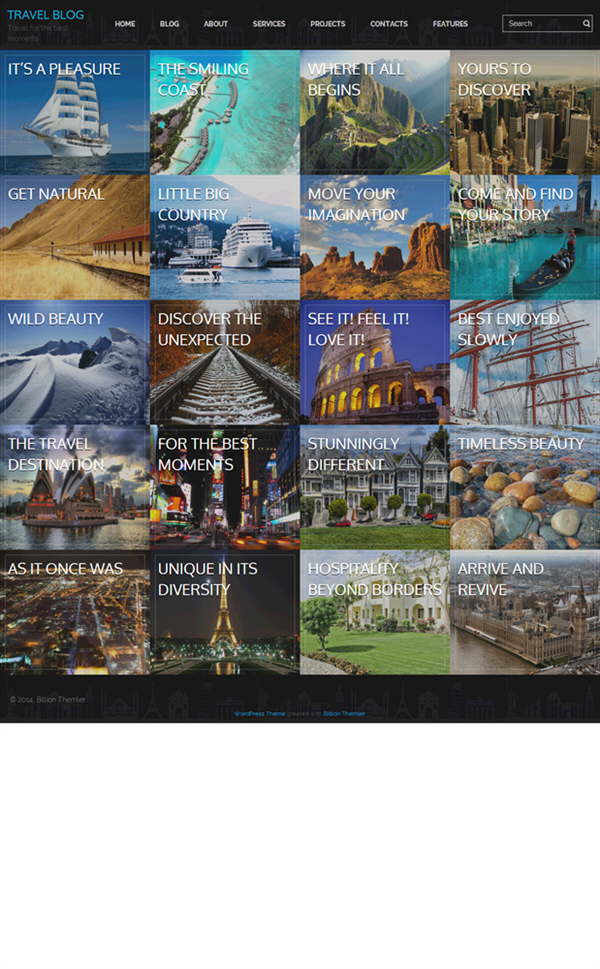Tap the magnifier search icon
Viewport: 600px width, 969px height.
tap(587, 23)
